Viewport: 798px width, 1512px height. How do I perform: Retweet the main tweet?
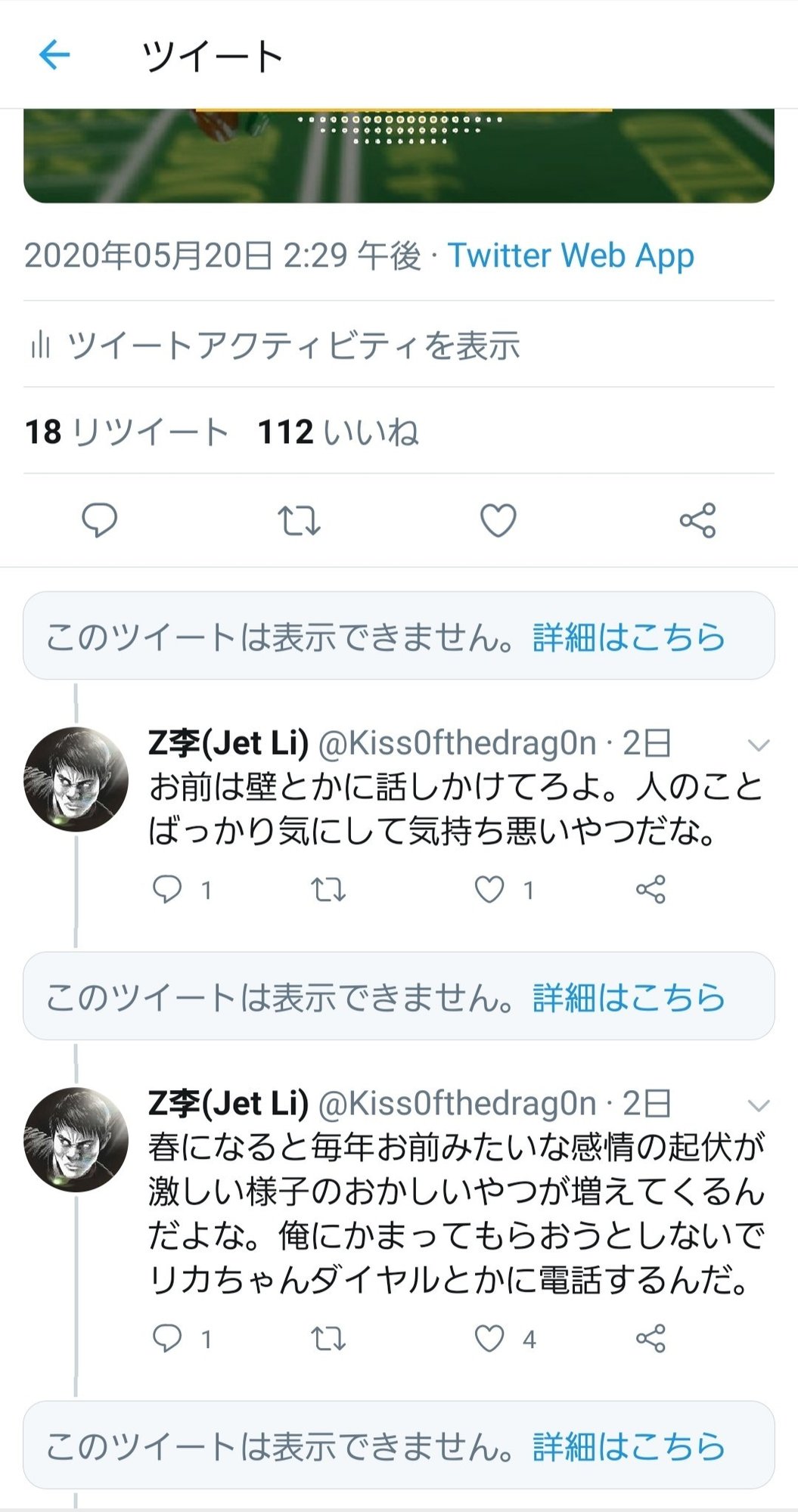tap(299, 520)
